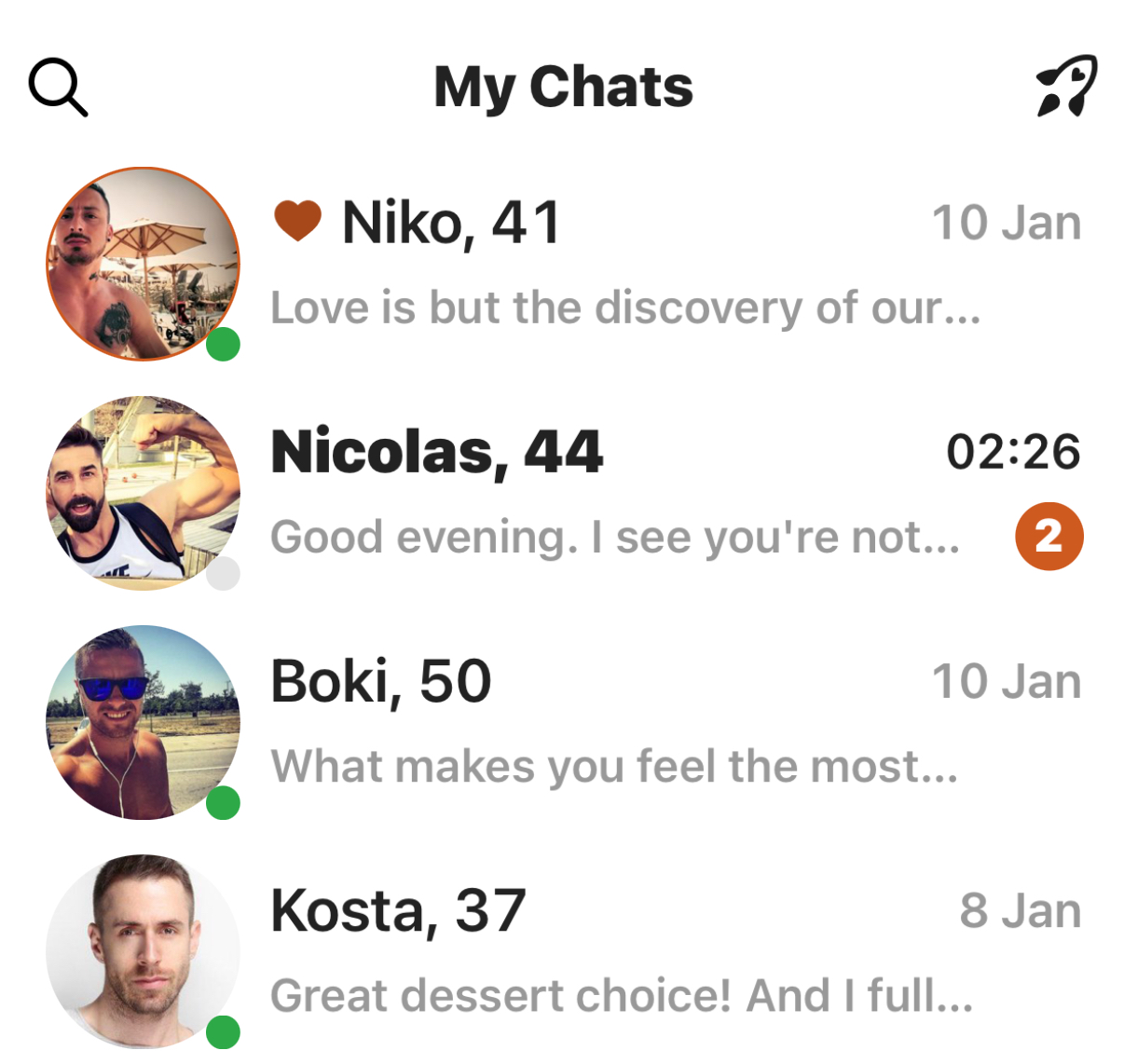View Niko's profile photo

[143, 264]
